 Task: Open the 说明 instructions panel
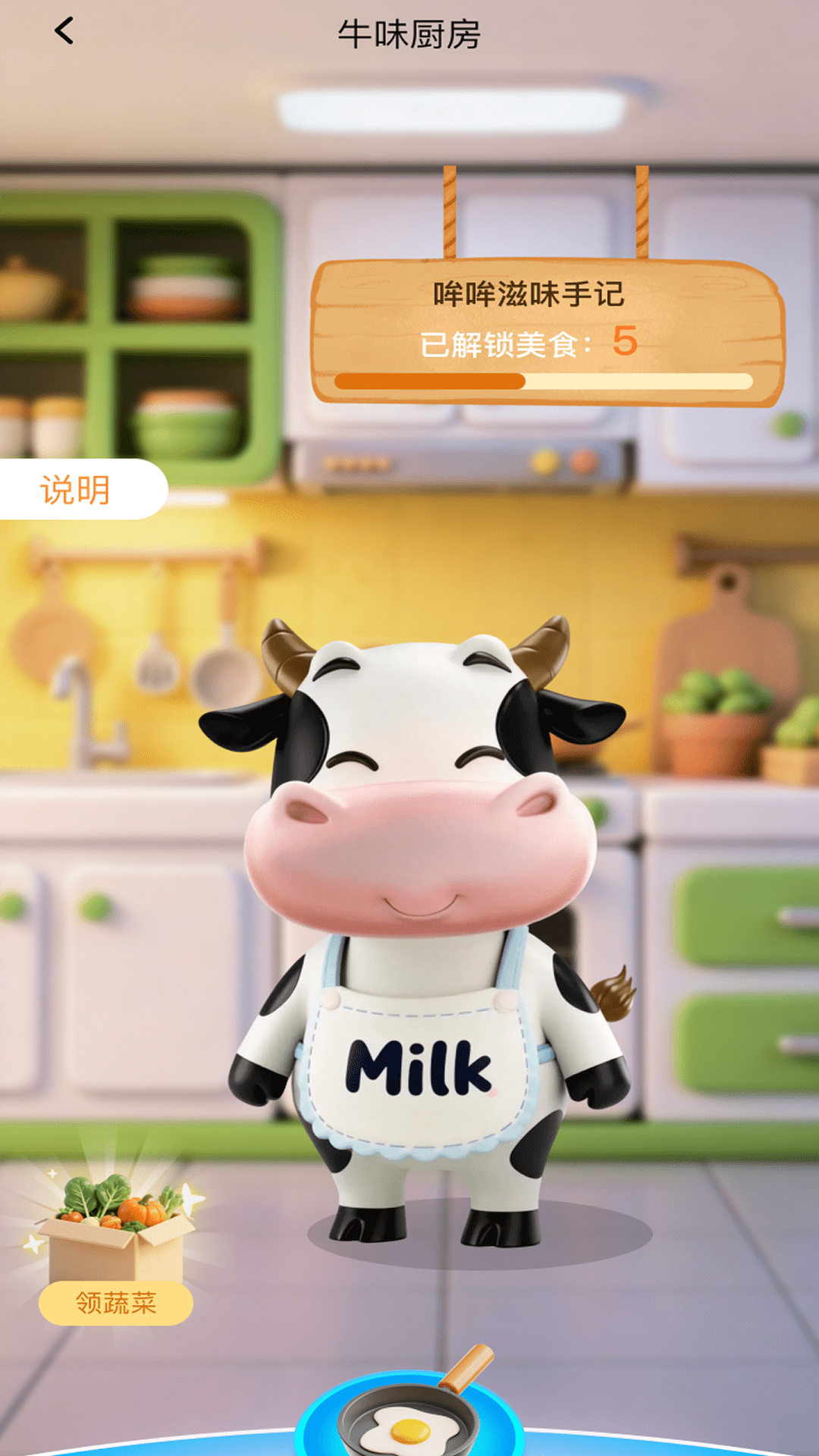tap(76, 490)
